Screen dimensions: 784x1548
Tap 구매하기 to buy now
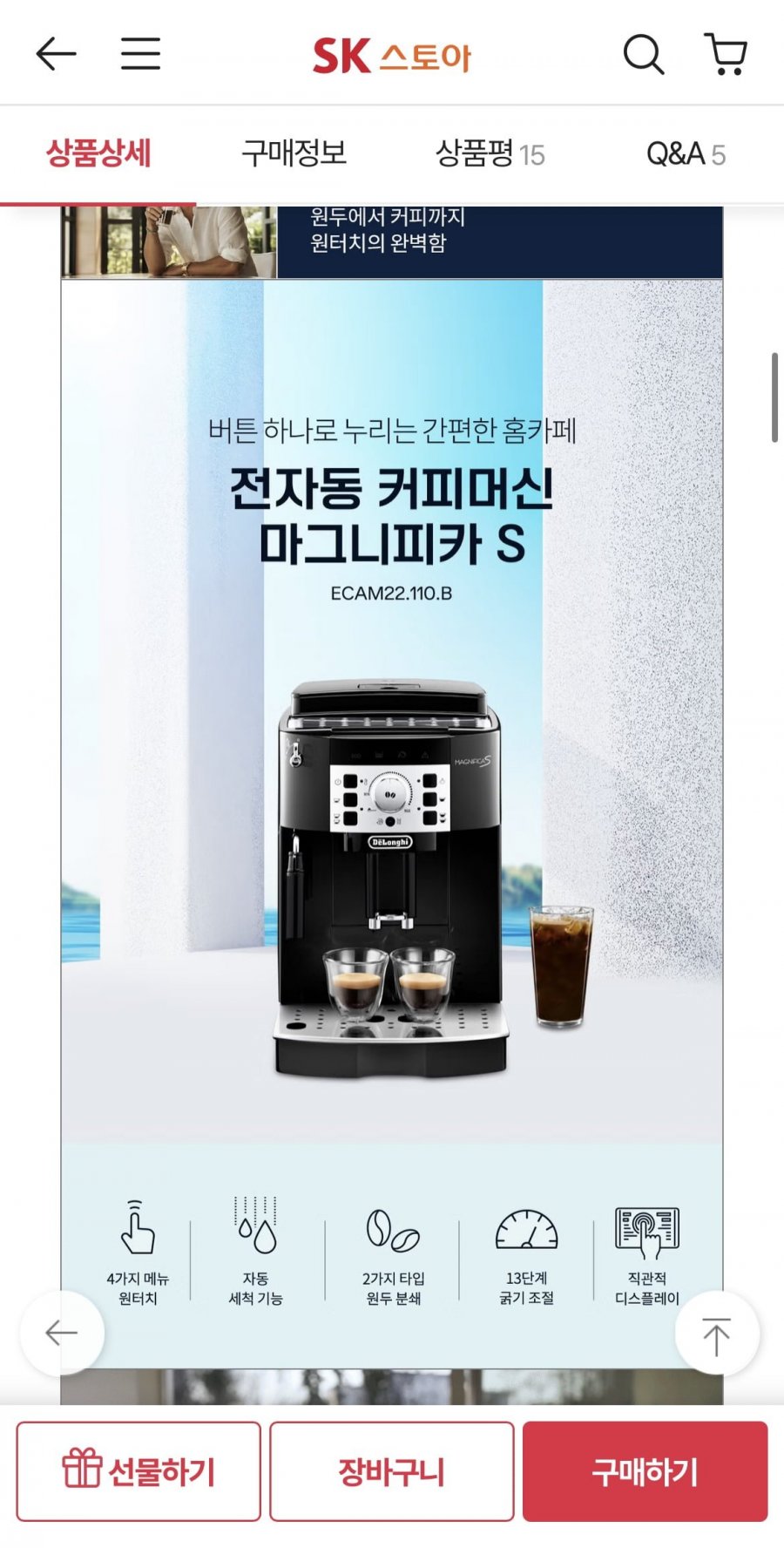point(645,1471)
